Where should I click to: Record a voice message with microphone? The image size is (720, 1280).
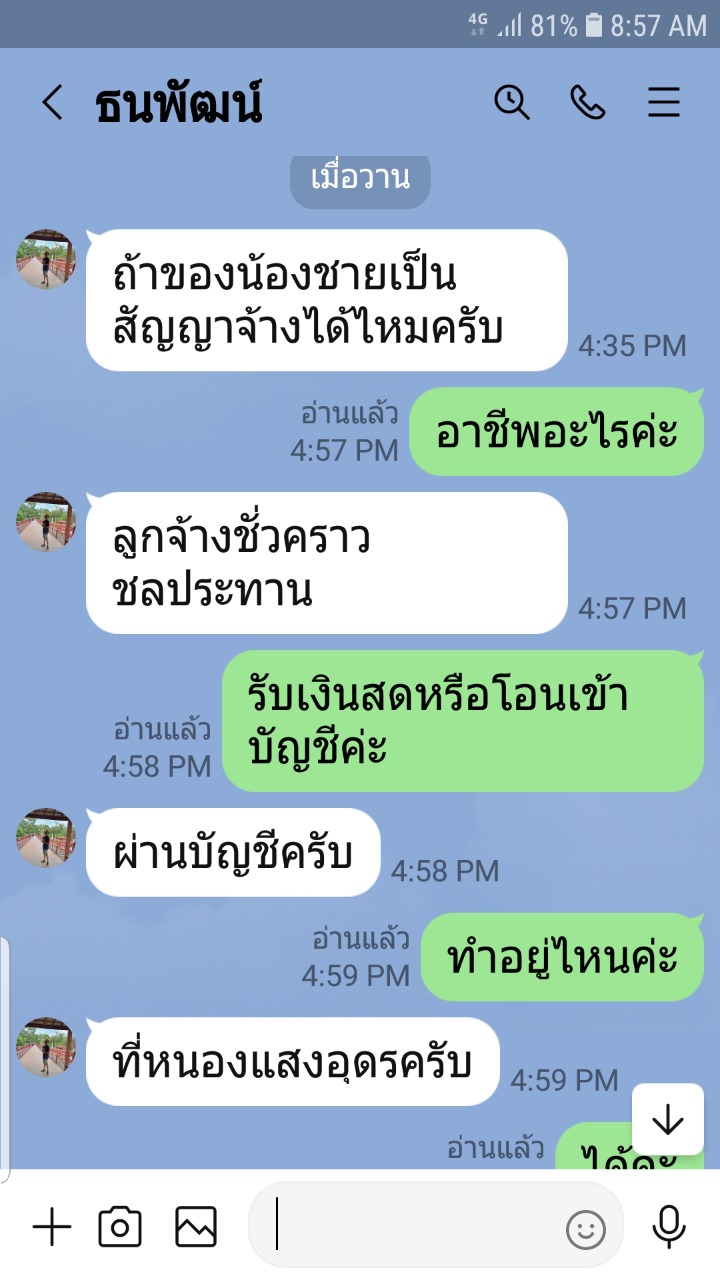[668, 1226]
